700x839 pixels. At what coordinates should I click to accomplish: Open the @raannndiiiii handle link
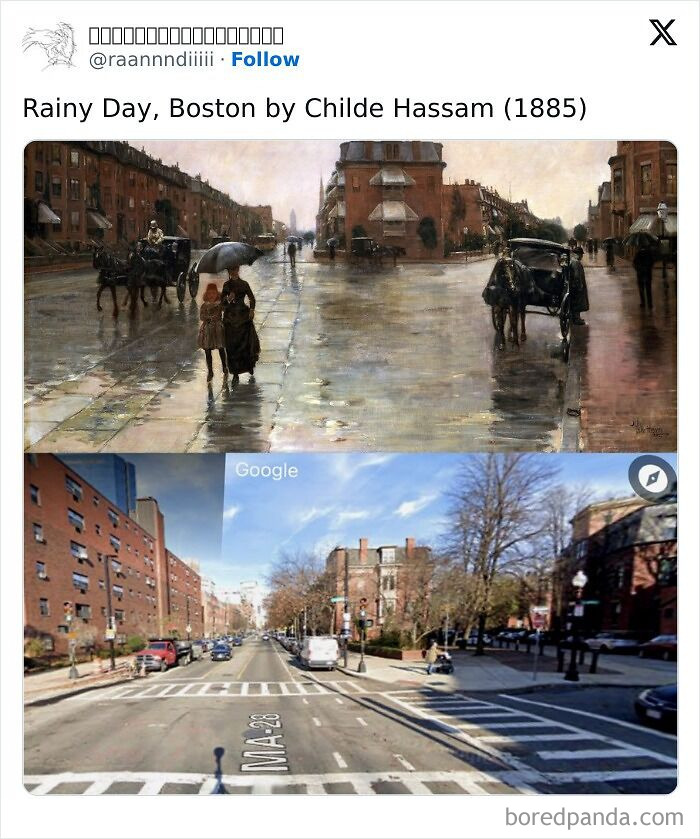tap(151, 60)
